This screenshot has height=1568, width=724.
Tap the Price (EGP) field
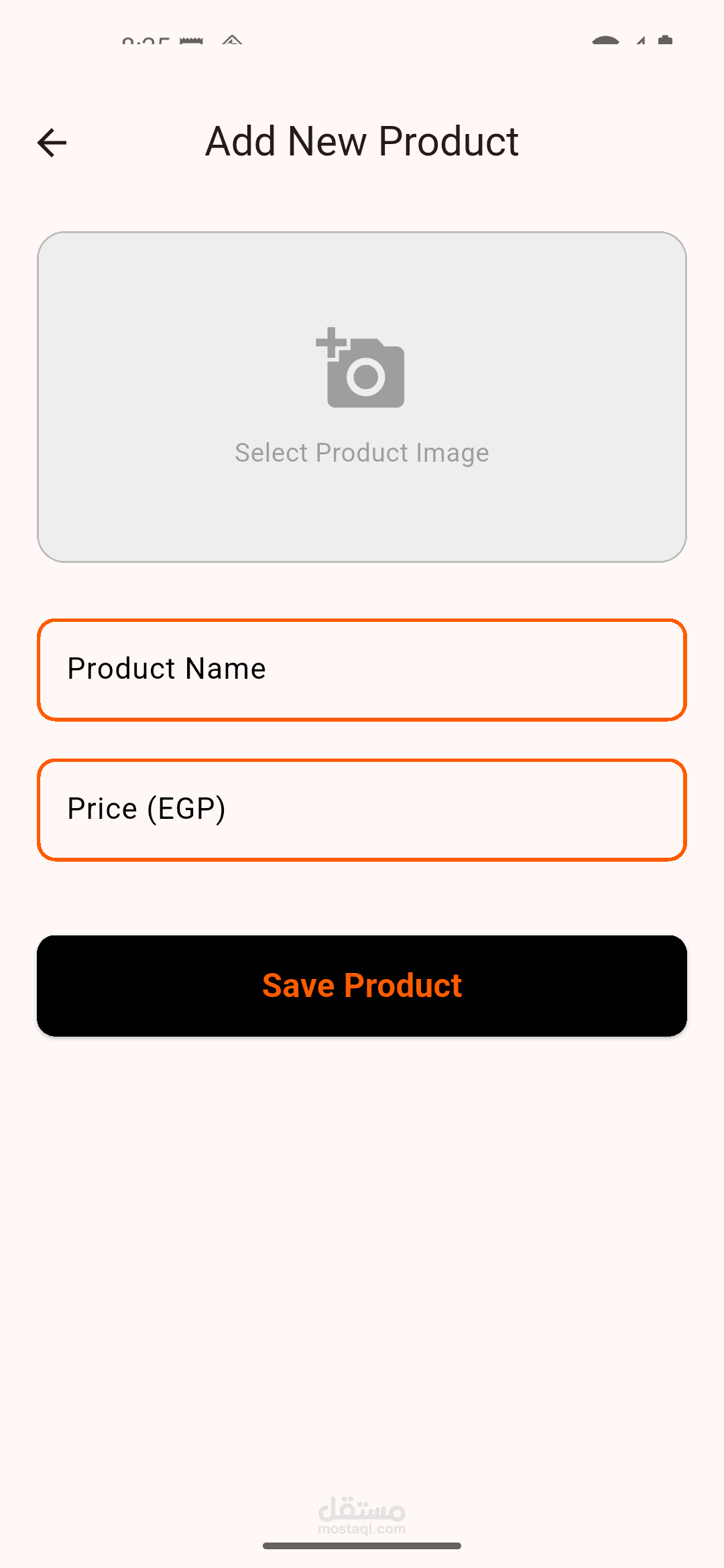[362, 809]
